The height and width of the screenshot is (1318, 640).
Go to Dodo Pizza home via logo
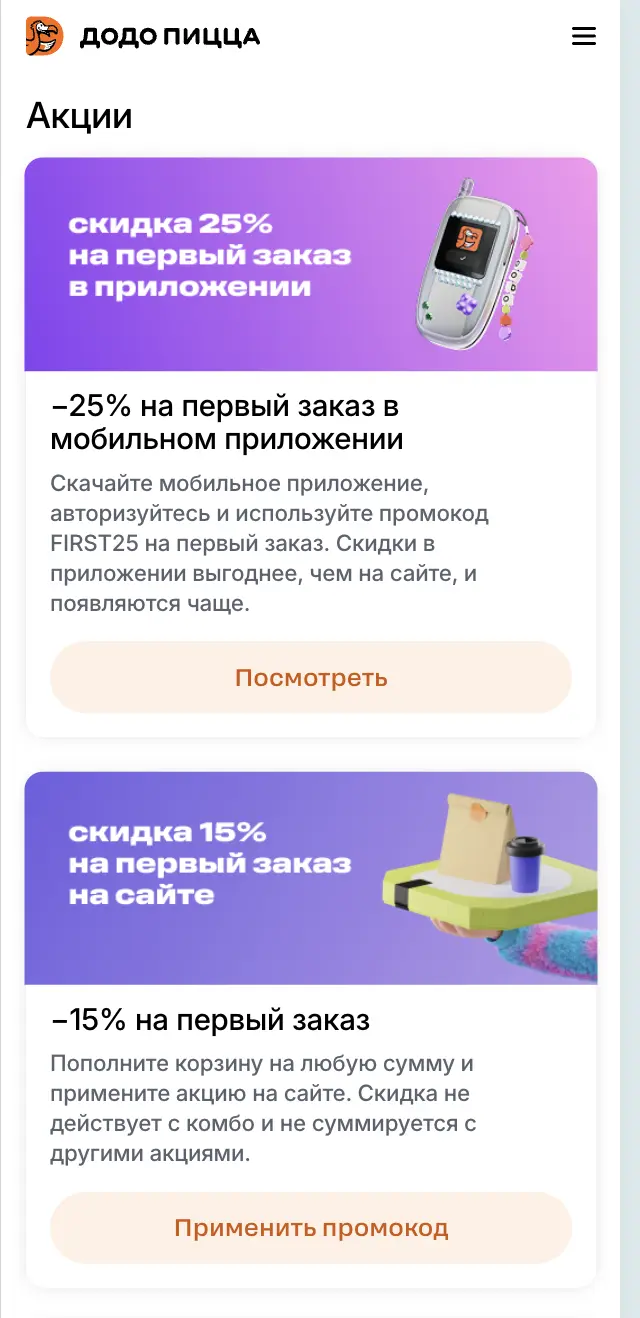pyautogui.click(x=143, y=37)
